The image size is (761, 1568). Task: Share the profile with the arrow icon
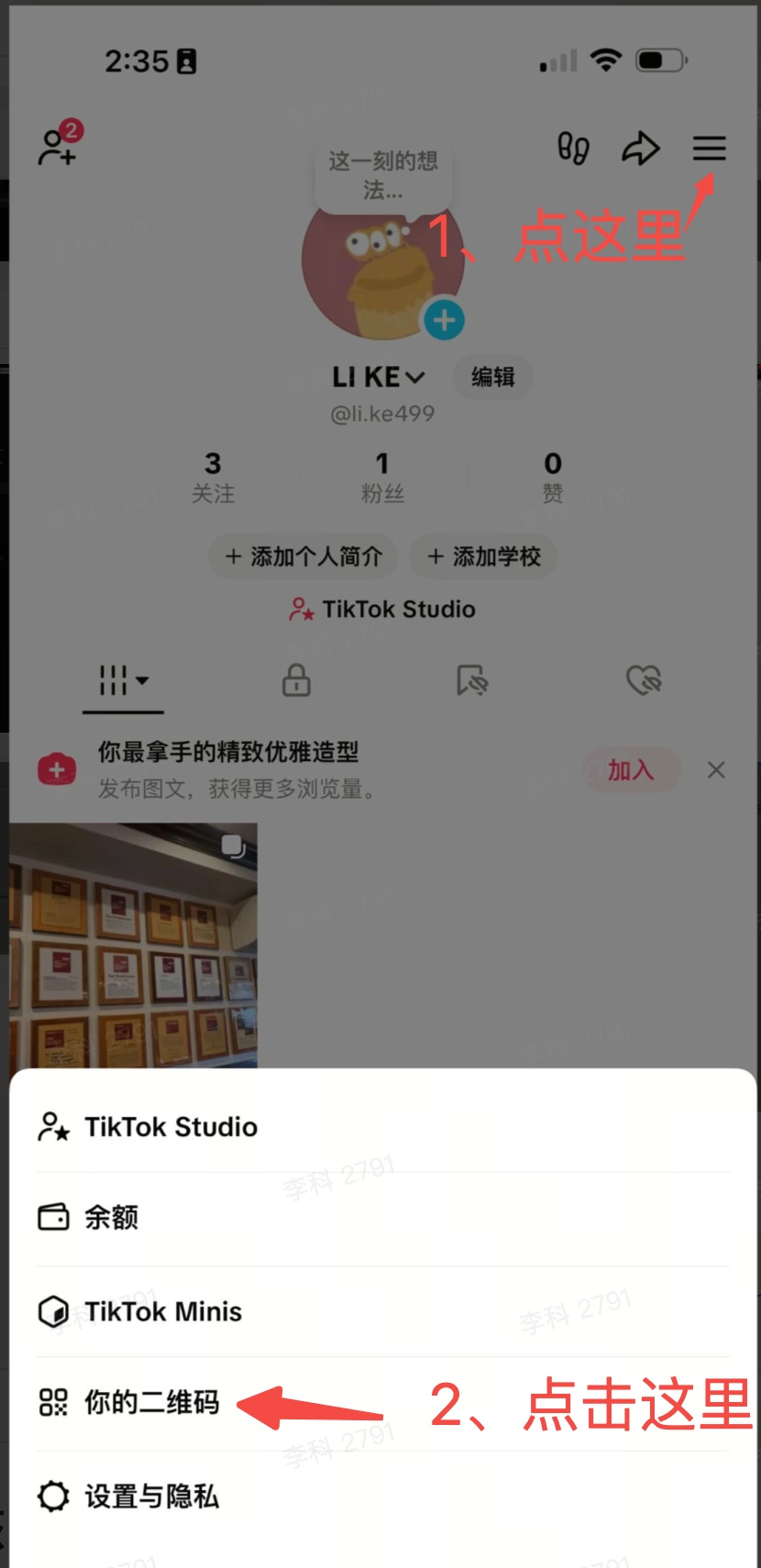coord(641,149)
